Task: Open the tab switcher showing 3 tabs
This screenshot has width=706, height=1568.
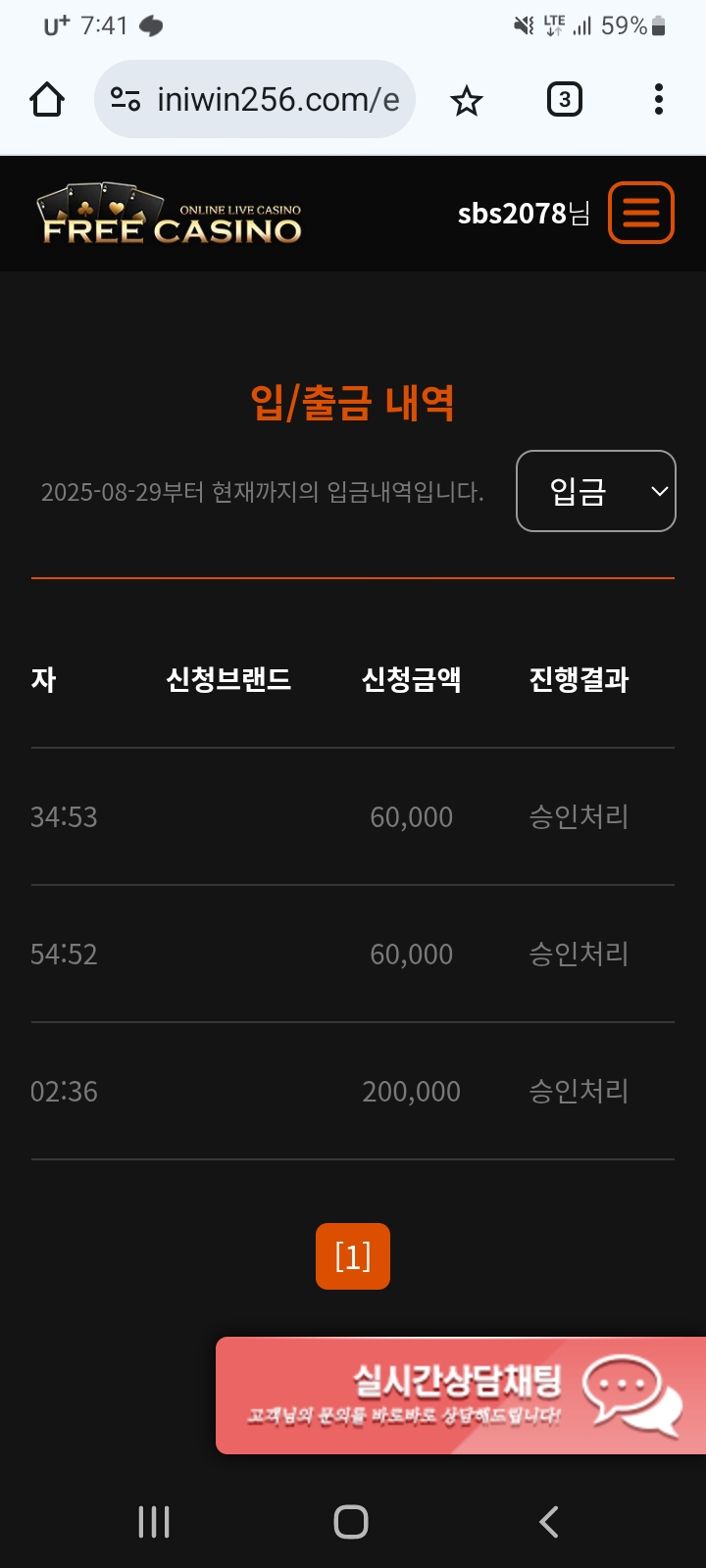Action: click(564, 100)
